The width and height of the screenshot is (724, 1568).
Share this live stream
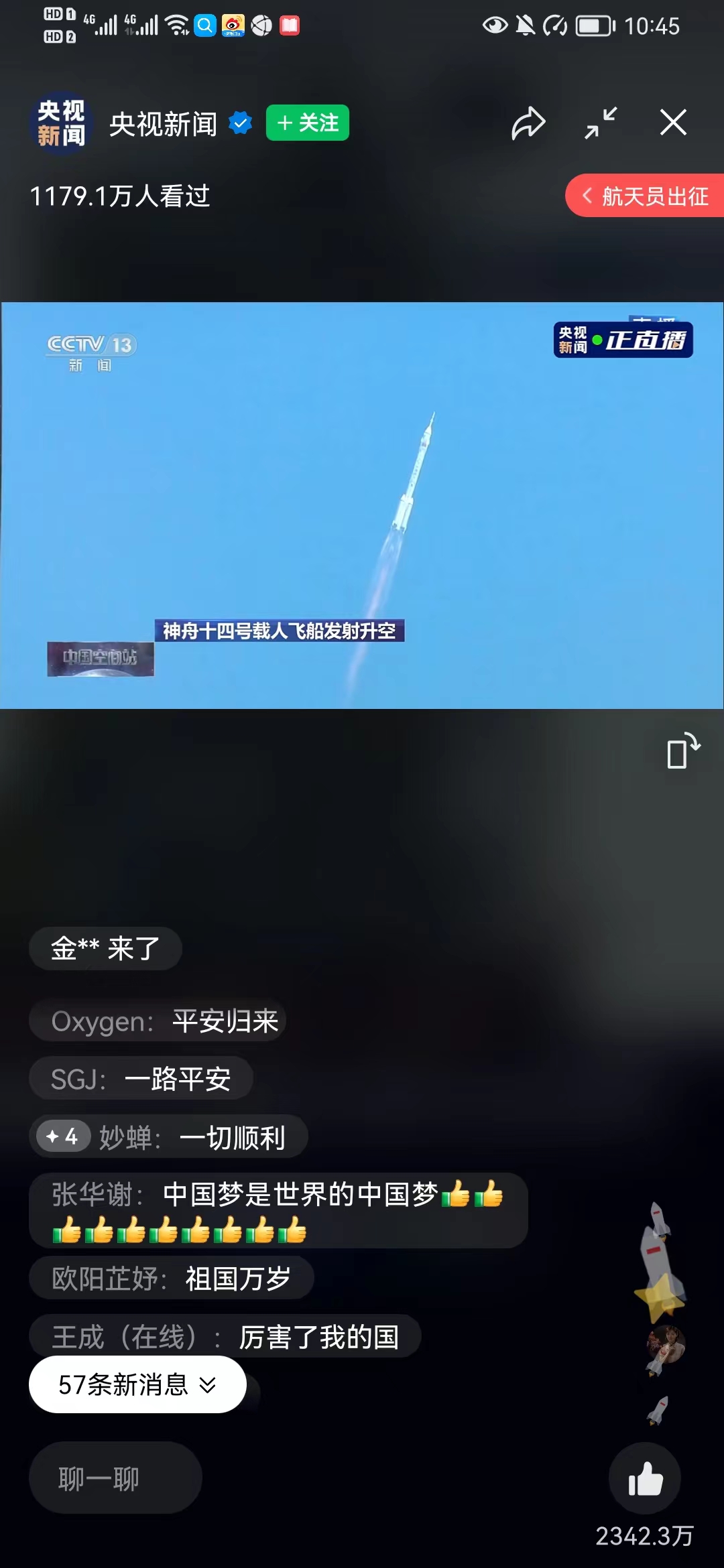(528, 123)
